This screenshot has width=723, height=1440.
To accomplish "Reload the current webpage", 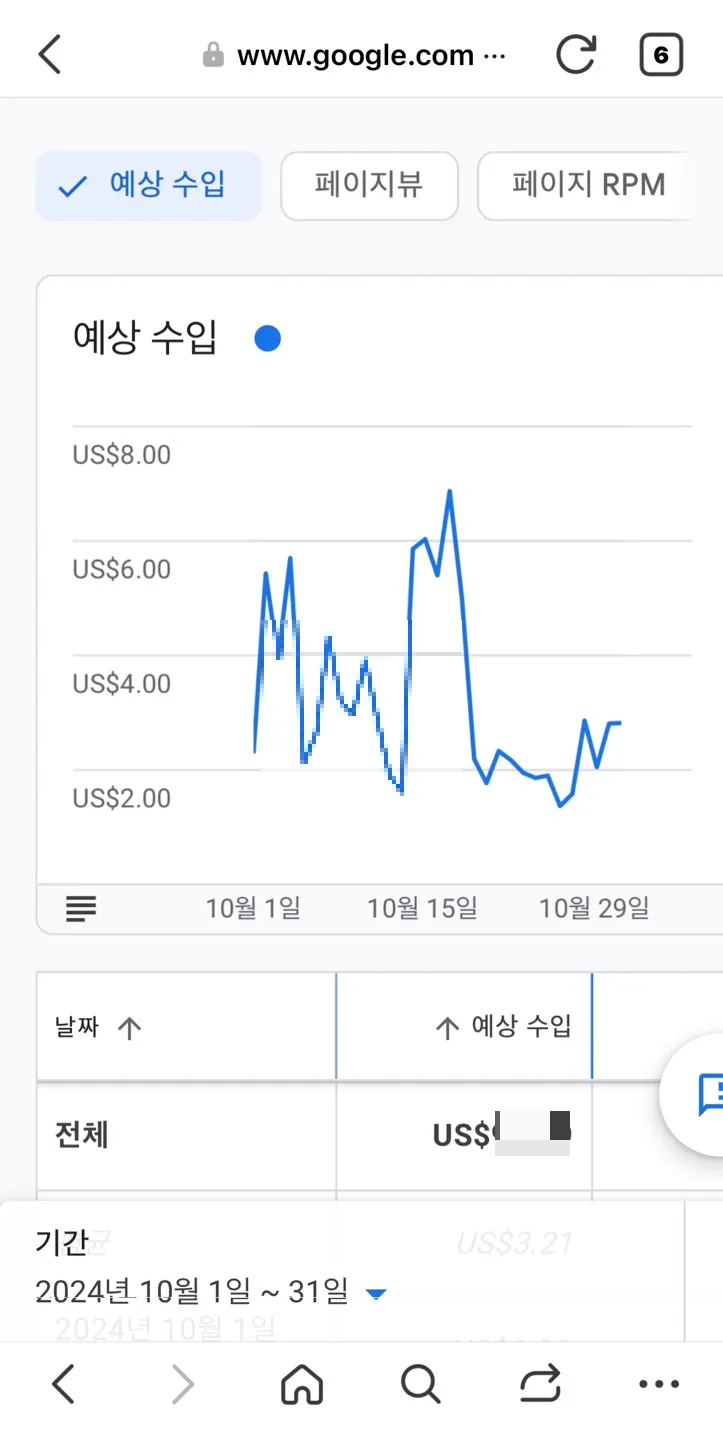I will 576,56.
